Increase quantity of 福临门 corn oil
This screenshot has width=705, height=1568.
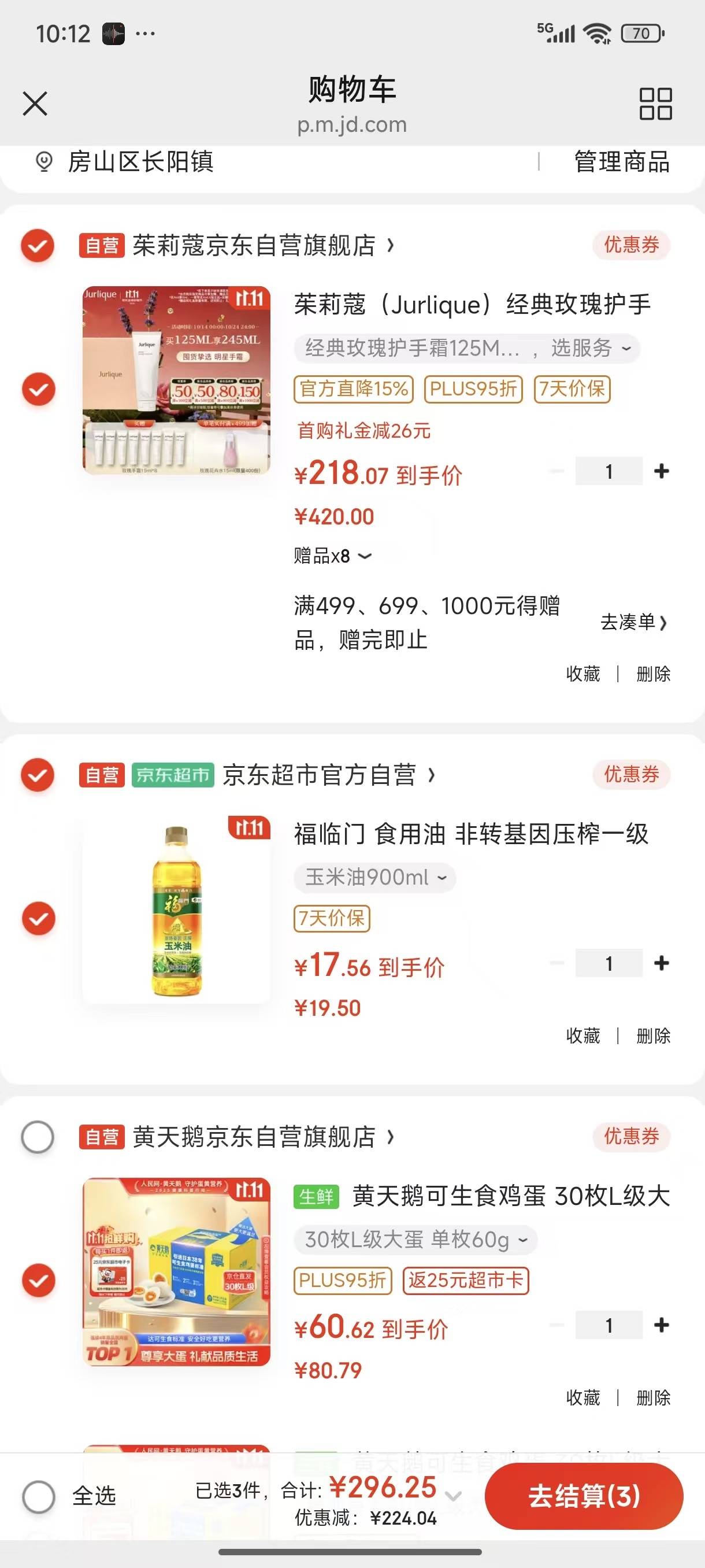[661, 963]
